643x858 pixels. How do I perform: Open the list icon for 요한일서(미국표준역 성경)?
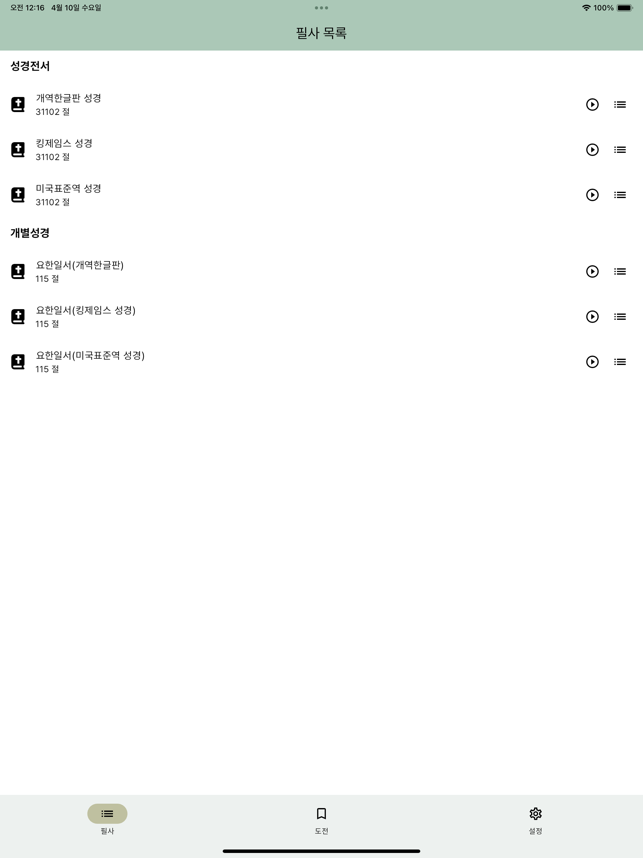pos(620,362)
